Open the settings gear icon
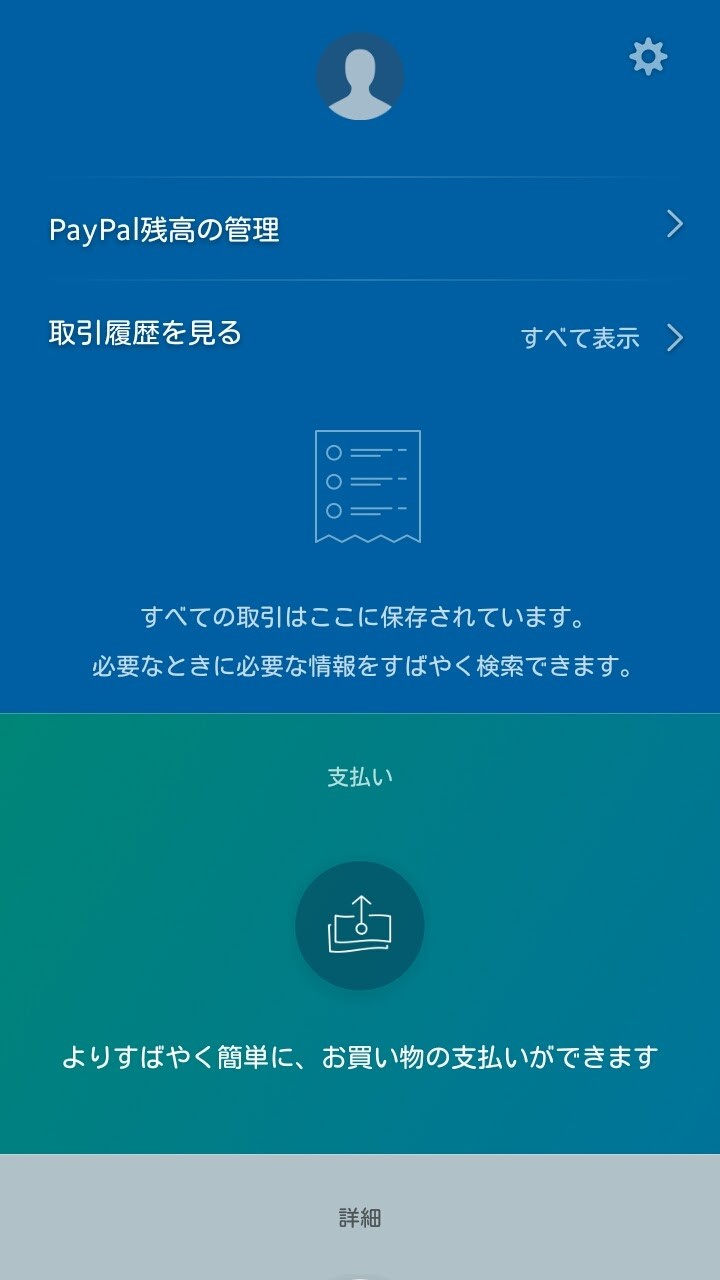The height and width of the screenshot is (1280, 720). tap(648, 57)
